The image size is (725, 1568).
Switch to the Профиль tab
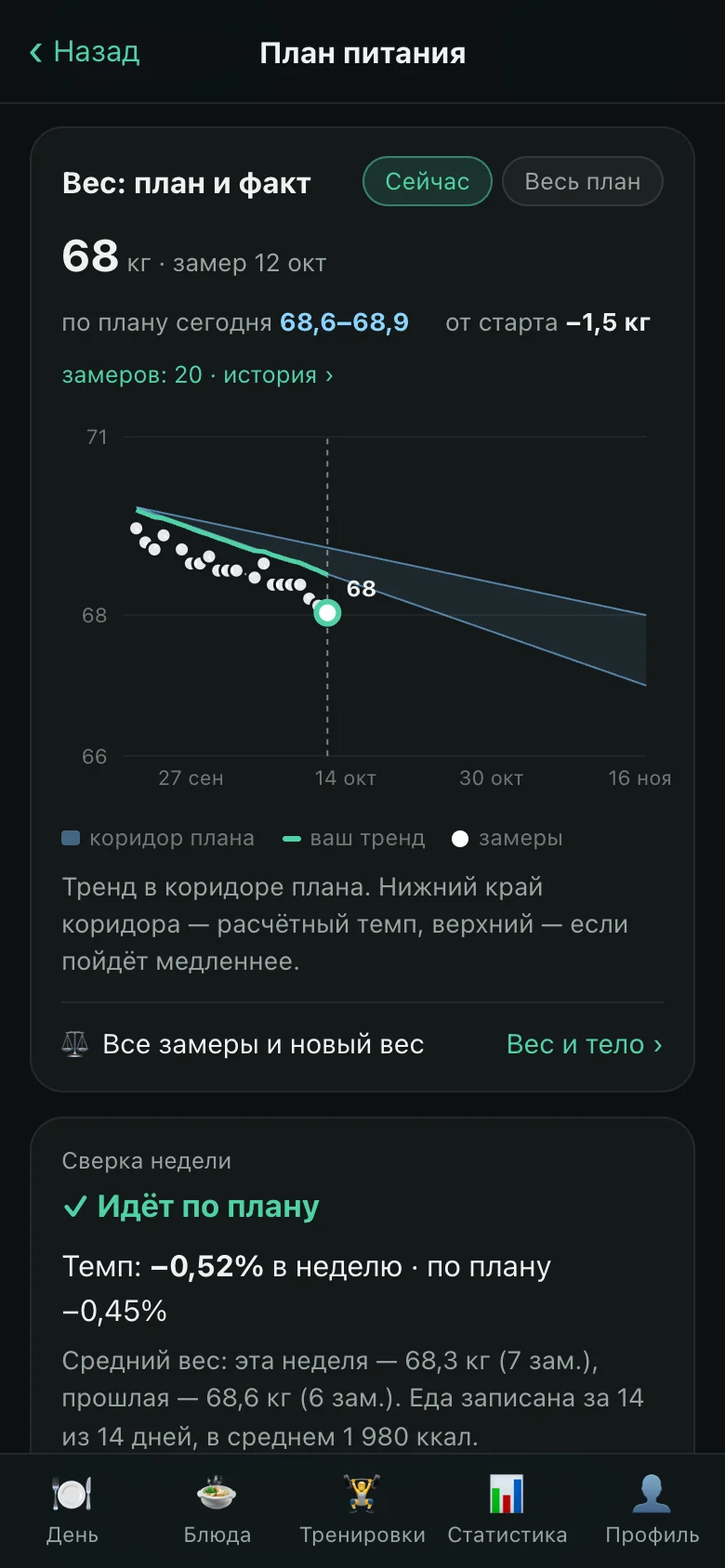click(x=652, y=1509)
